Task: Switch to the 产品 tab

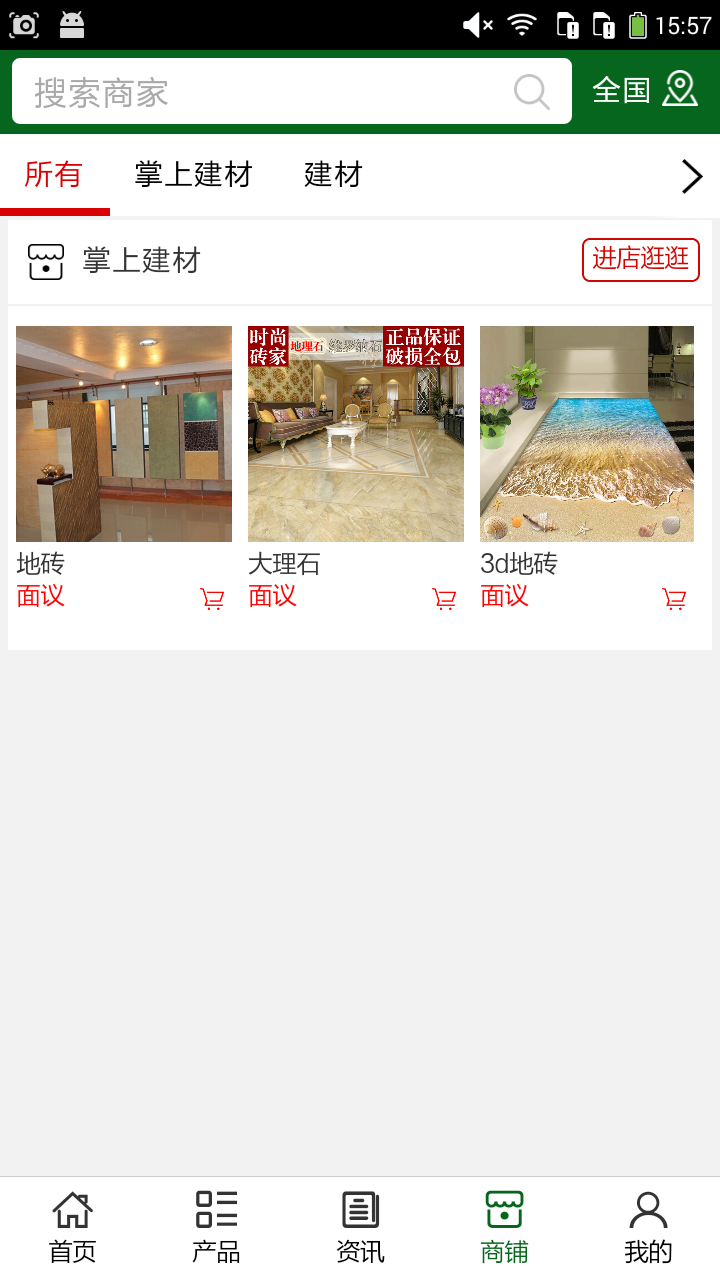Action: 216,1228
